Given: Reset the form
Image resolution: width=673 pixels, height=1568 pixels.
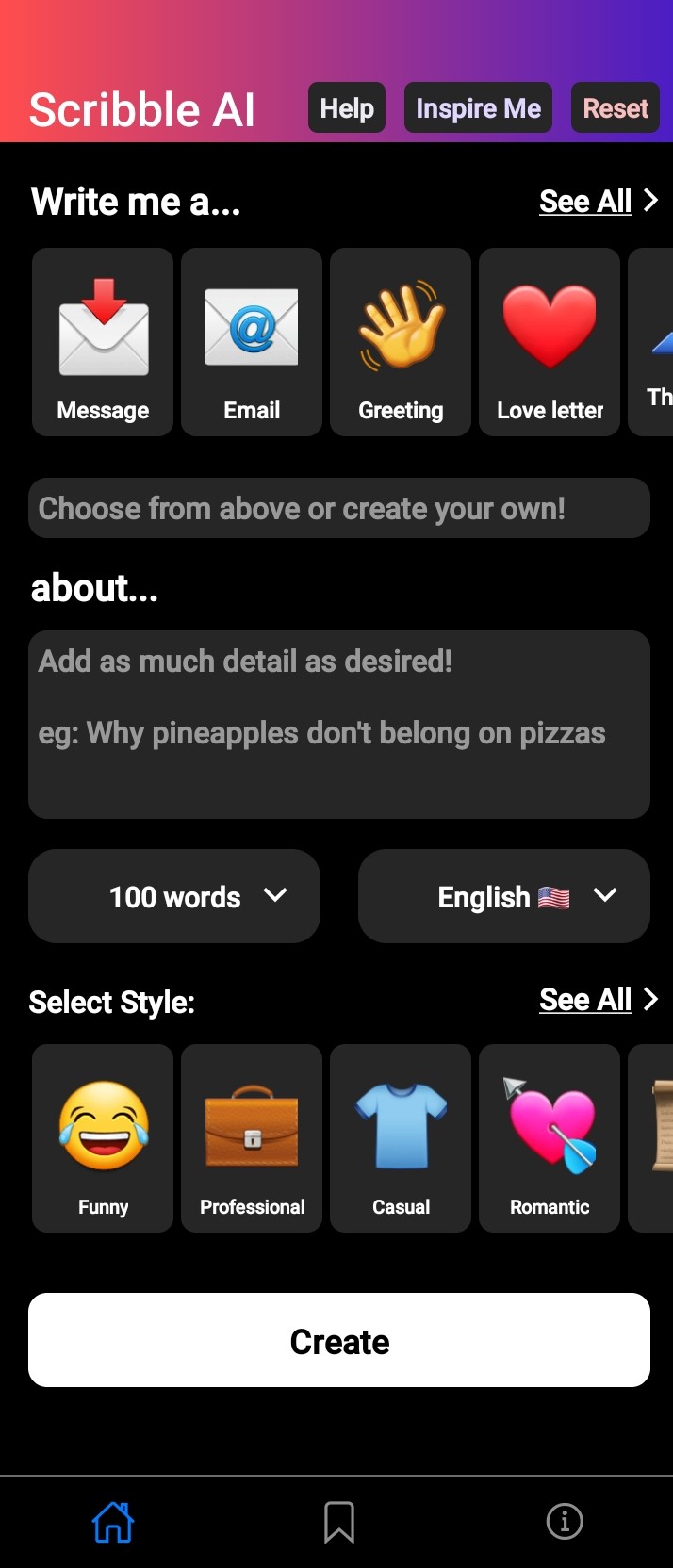Looking at the screenshot, I should [x=616, y=108].
